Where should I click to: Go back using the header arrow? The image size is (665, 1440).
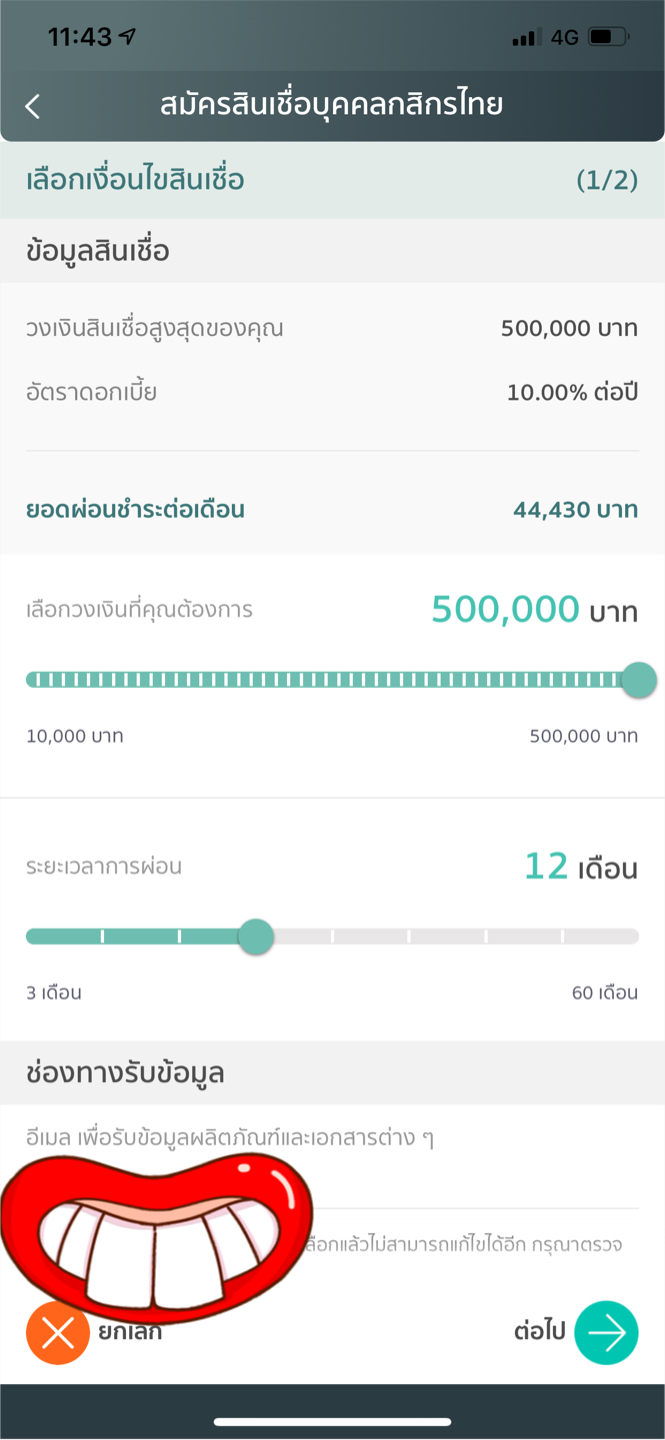tap(33, 106)
